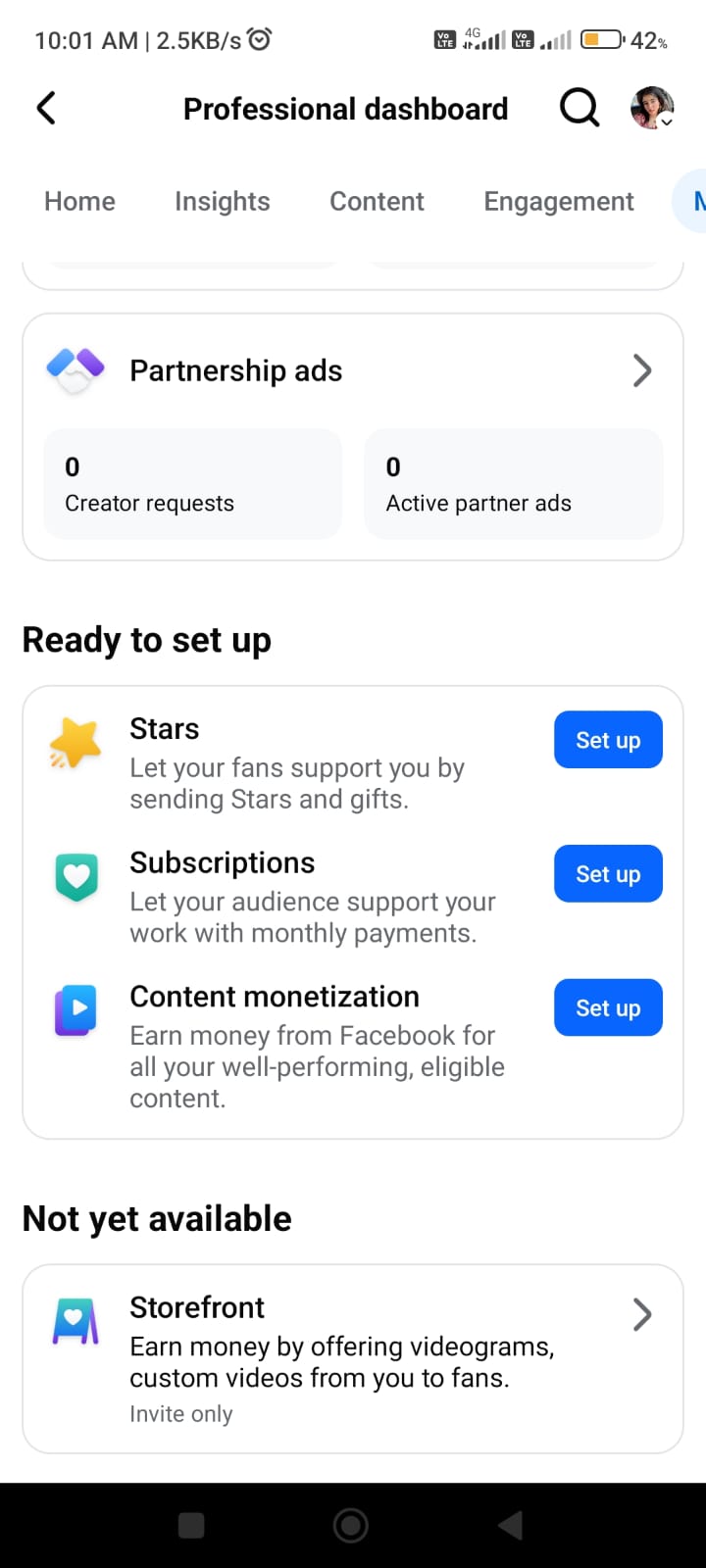Image resolution: width=706 pixels, height=1568 pixels.
Task: Switch to the Home tab
Action: tap(79, 201)
